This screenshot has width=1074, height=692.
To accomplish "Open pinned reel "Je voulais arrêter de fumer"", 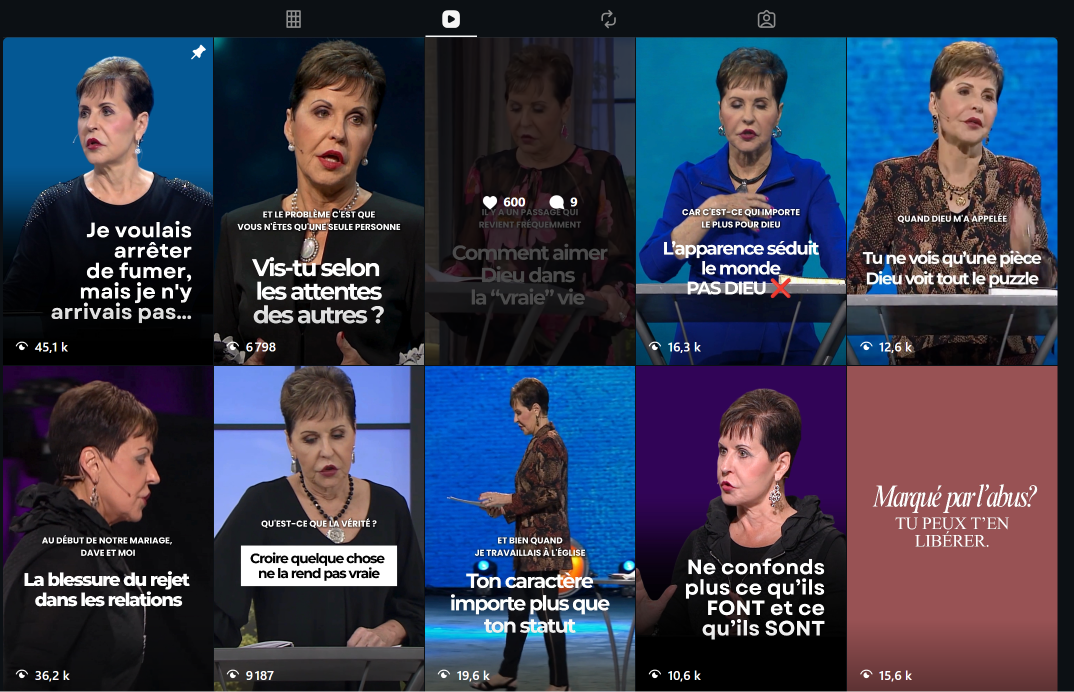I will coord(108,201).
